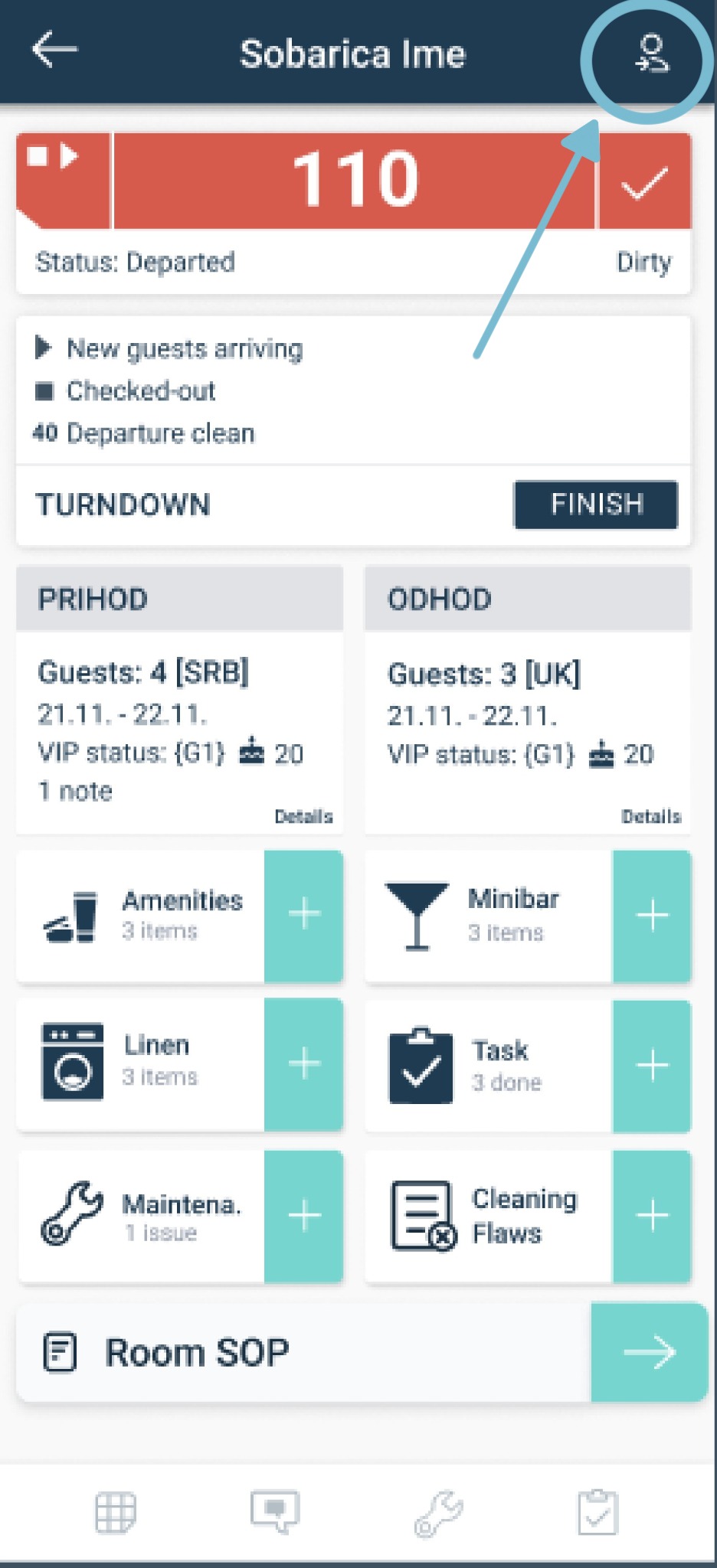This screenshot has height=1568, width=717.
Task: Open the Room SOP arrow
Action: point(649,1353)
